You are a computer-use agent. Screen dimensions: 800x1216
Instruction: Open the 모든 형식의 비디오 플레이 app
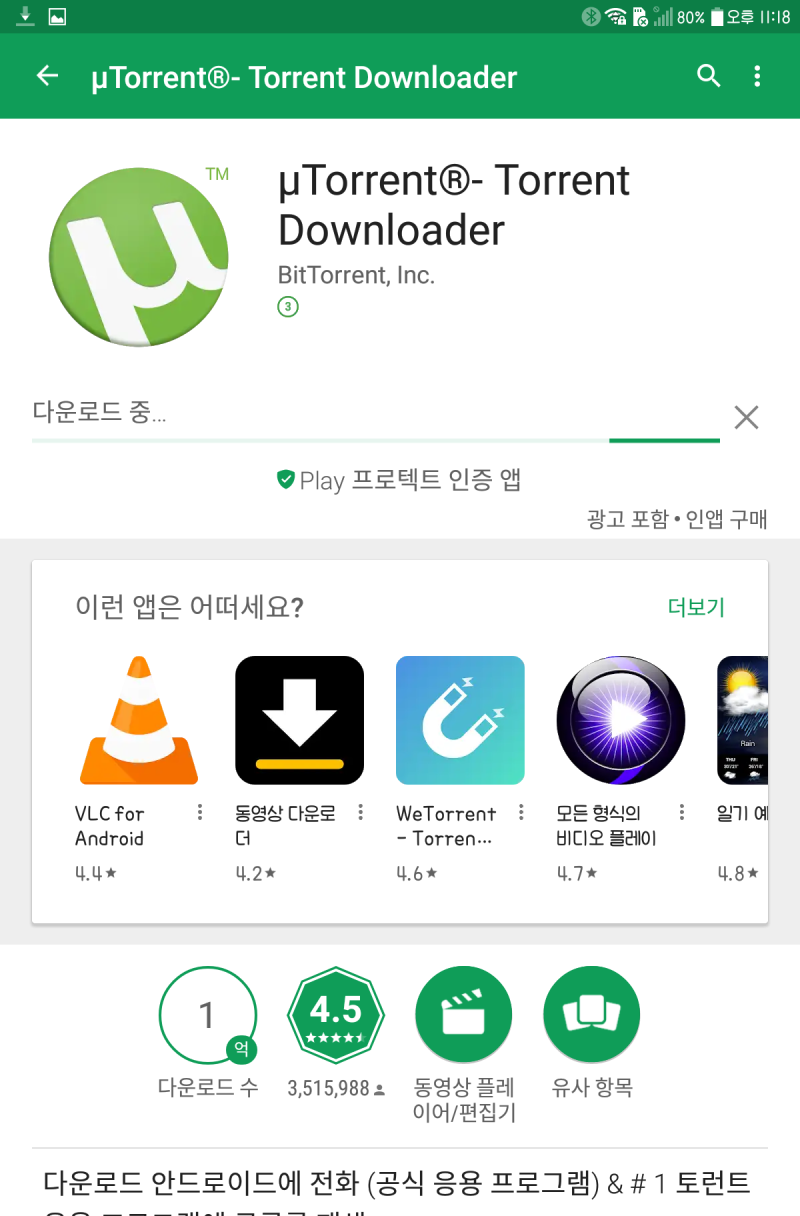(x=620, y=719)
